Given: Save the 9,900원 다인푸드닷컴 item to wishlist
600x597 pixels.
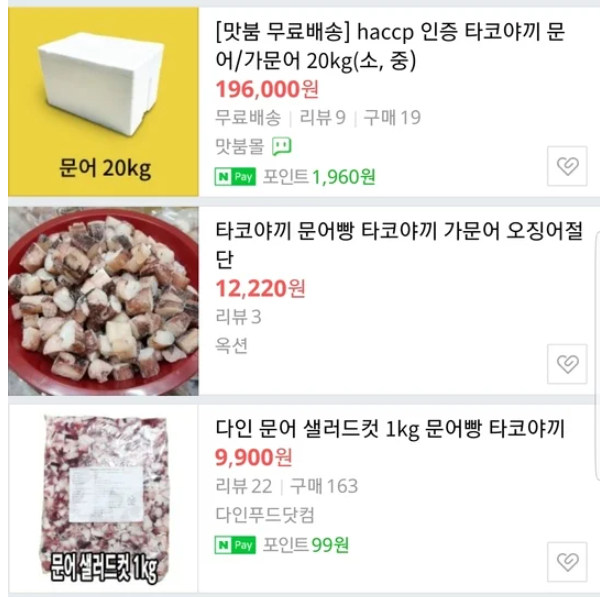Looking at the screenshot, I should [567, 560].
